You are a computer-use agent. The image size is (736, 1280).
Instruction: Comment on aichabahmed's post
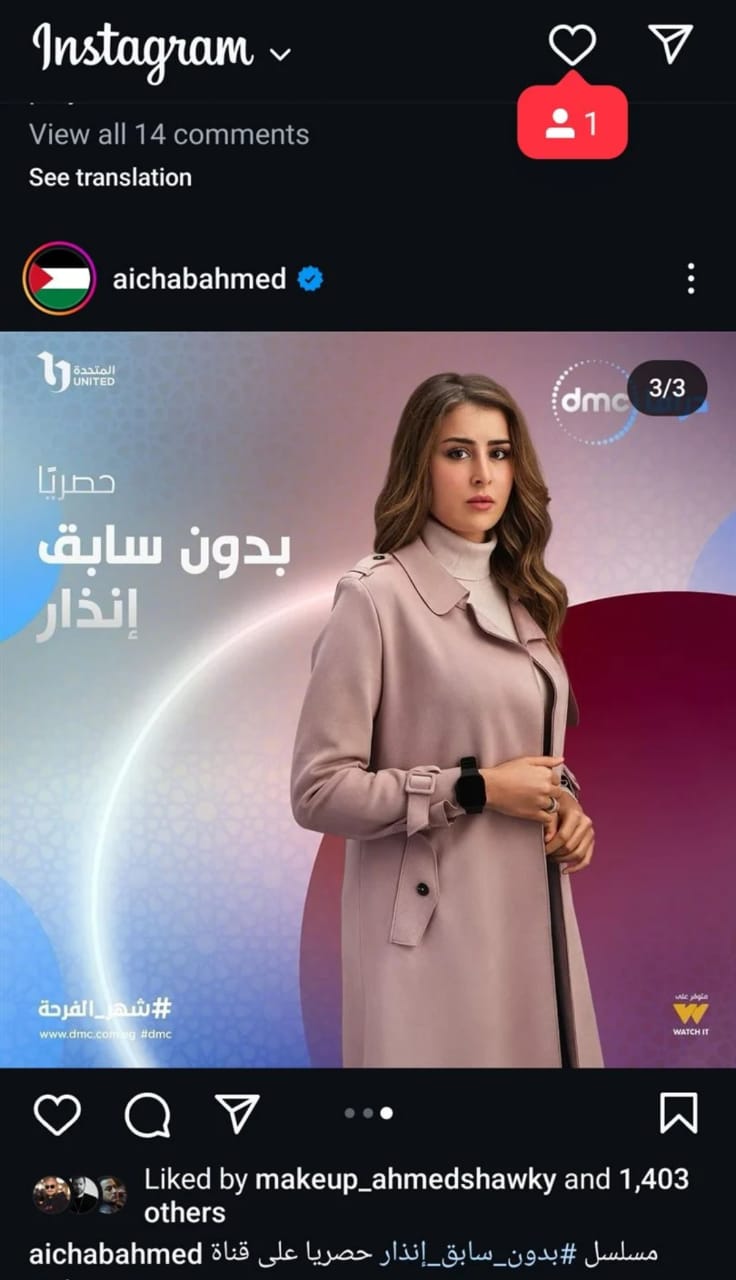coord(147,1113)
